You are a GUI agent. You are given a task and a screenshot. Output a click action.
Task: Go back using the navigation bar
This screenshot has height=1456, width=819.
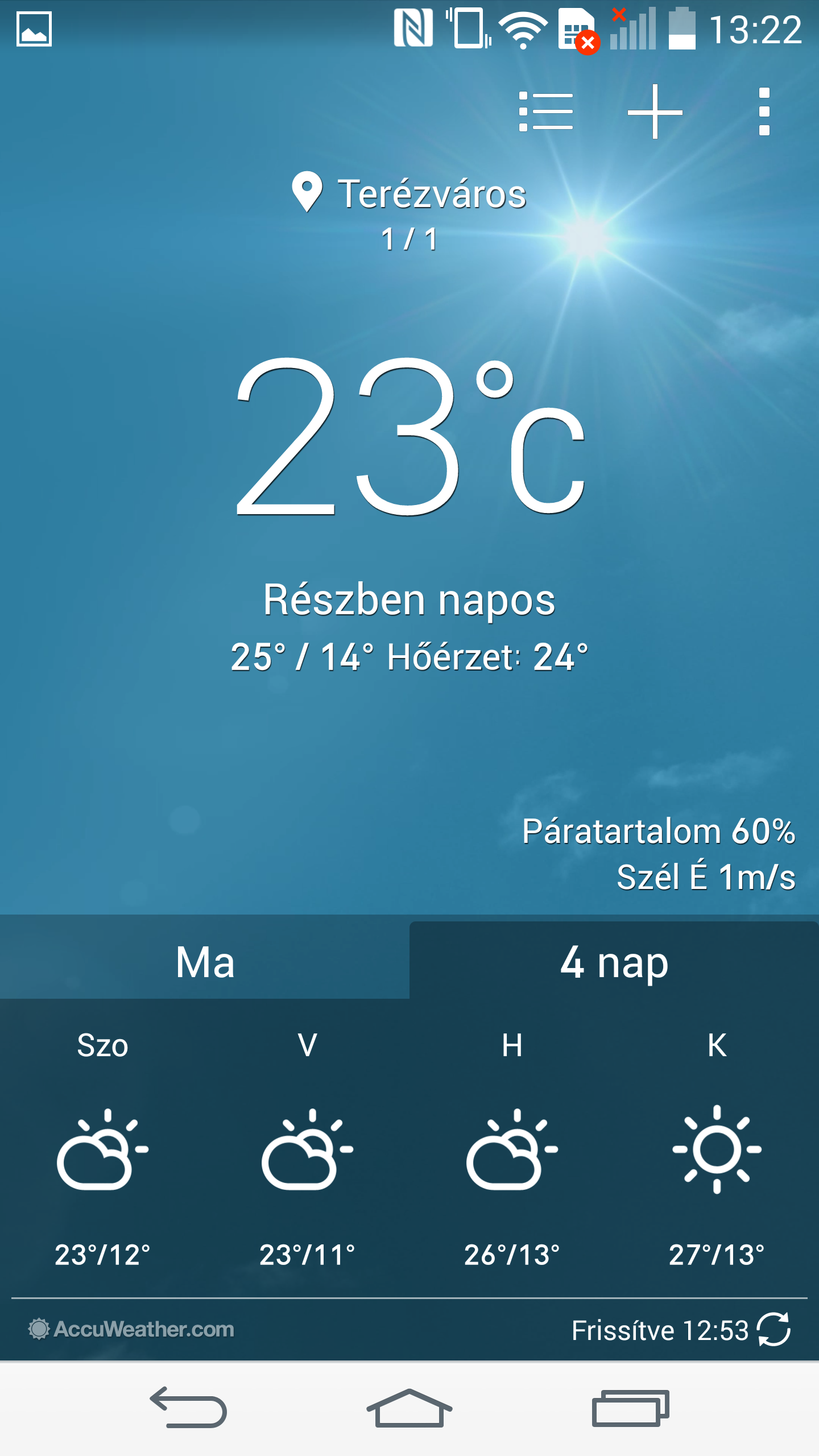(x=188, y=1408)
